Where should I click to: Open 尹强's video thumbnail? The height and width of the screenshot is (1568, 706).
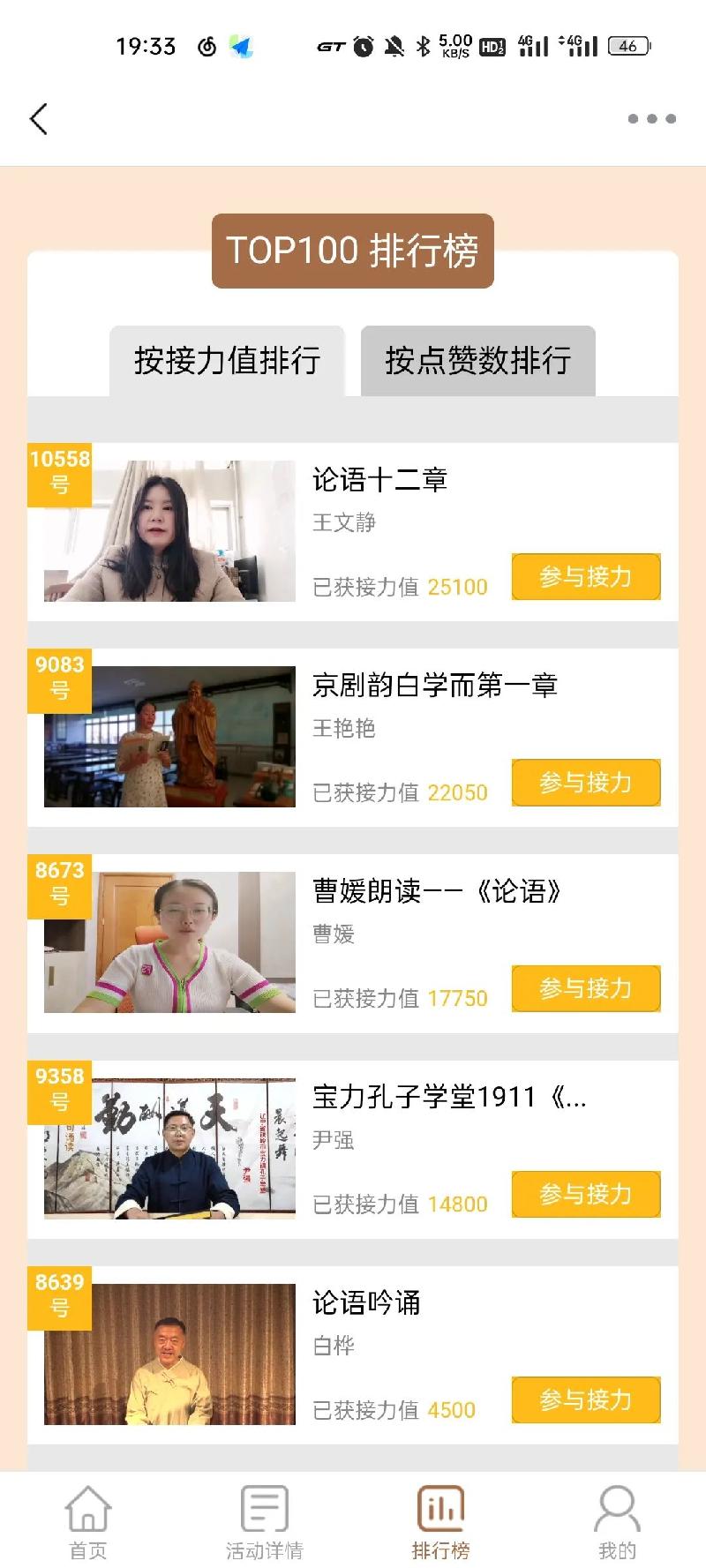(x=169, y=1148)
